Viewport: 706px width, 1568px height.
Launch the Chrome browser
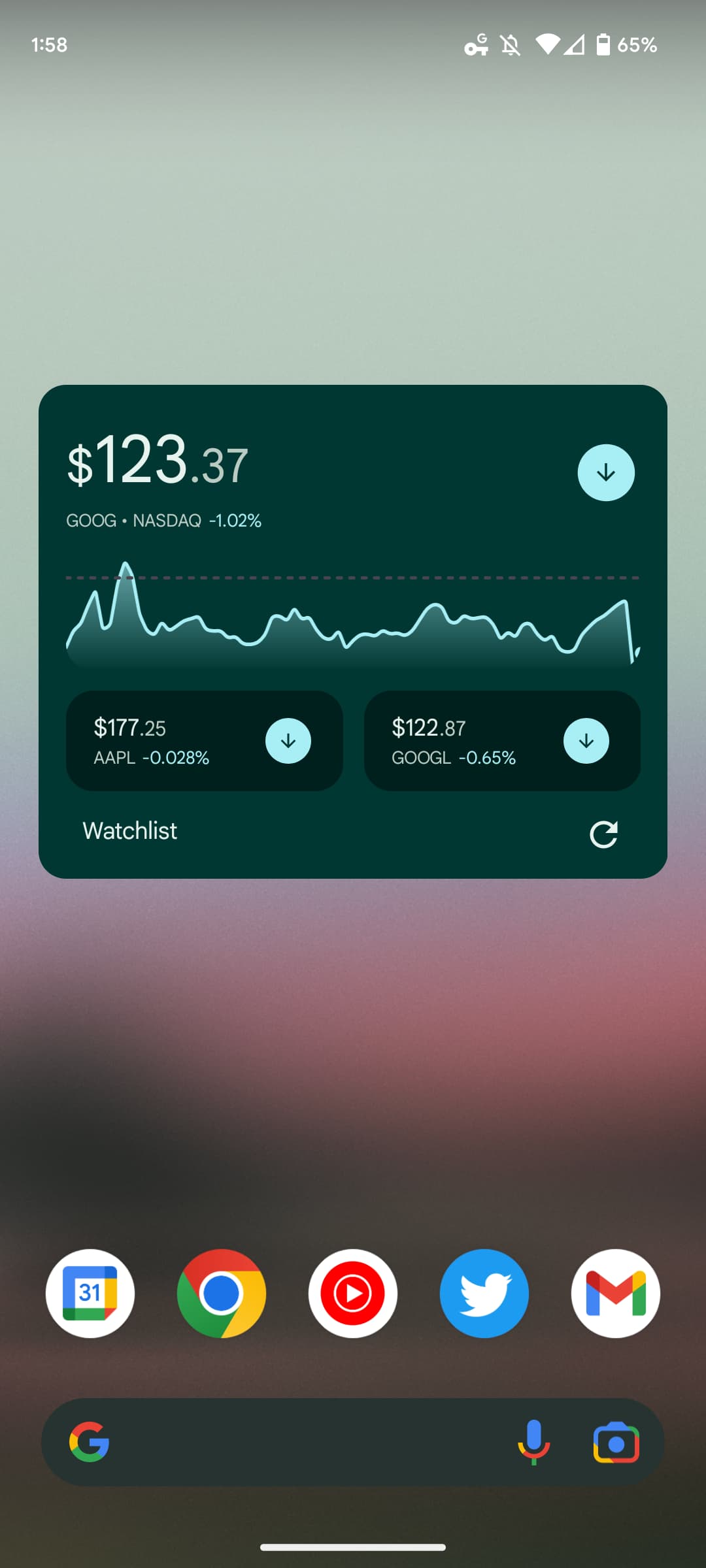(x=222, y=1294)
